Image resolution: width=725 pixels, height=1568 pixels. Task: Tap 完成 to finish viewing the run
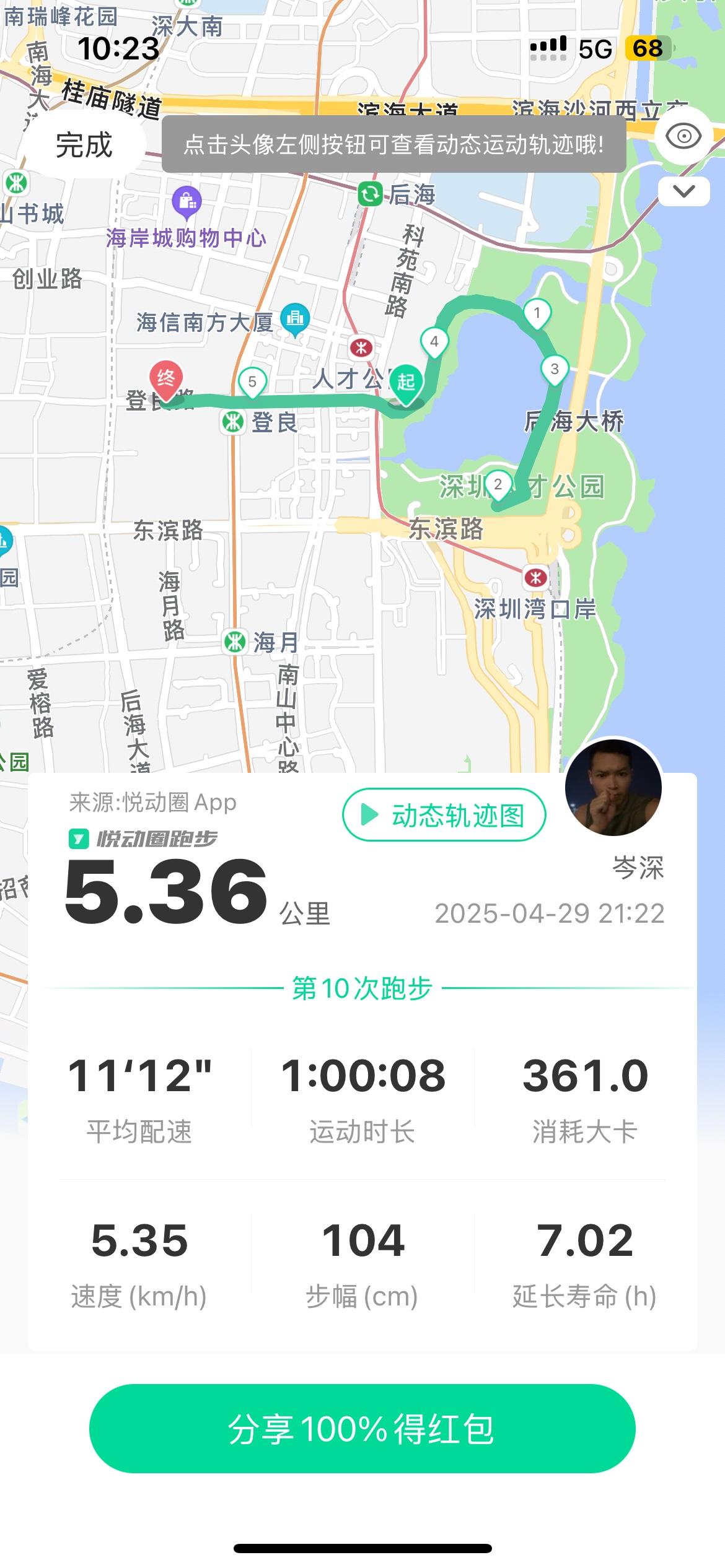pyautogui.click(x=84, y=145)
